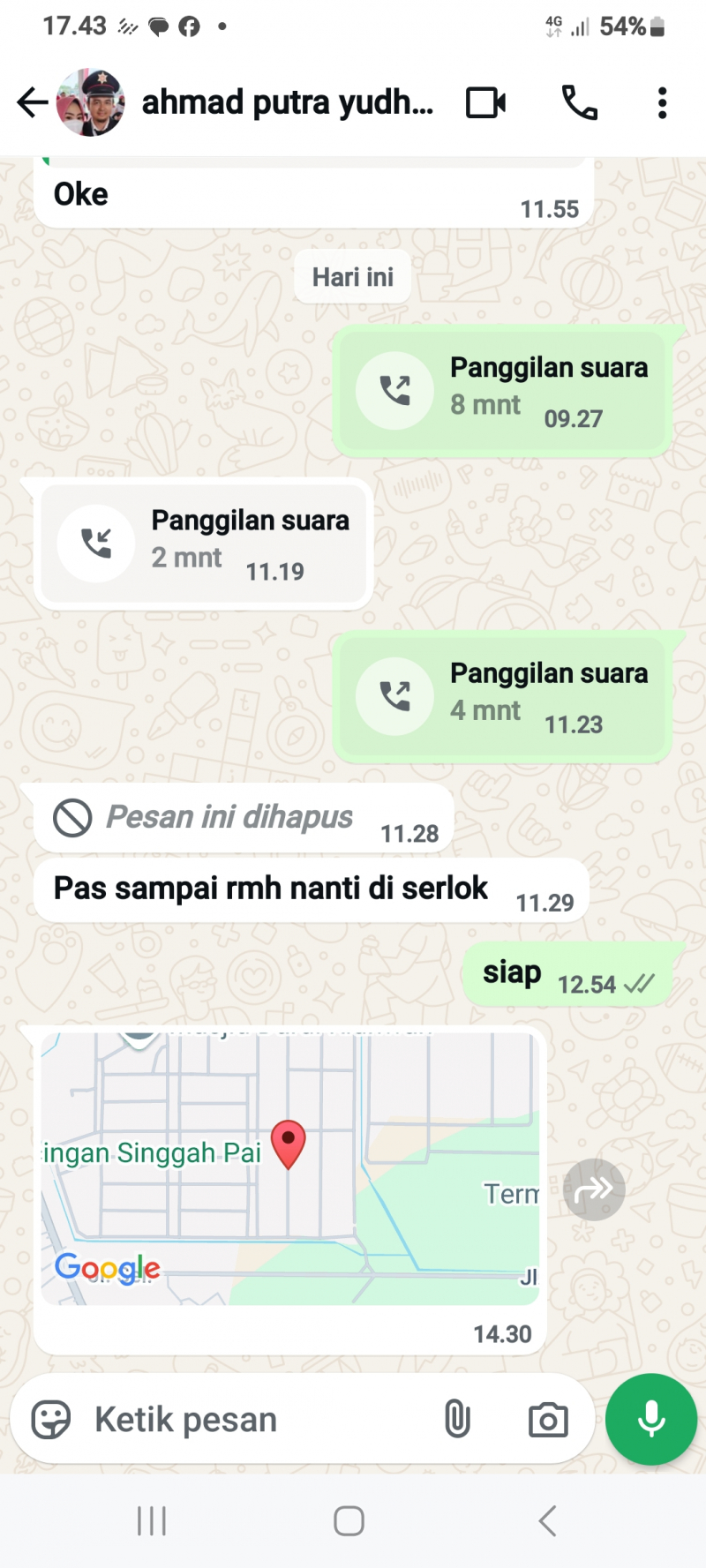Go to the system home screen
Viewport: 706px width, 1568px height.
point(349,1520)
